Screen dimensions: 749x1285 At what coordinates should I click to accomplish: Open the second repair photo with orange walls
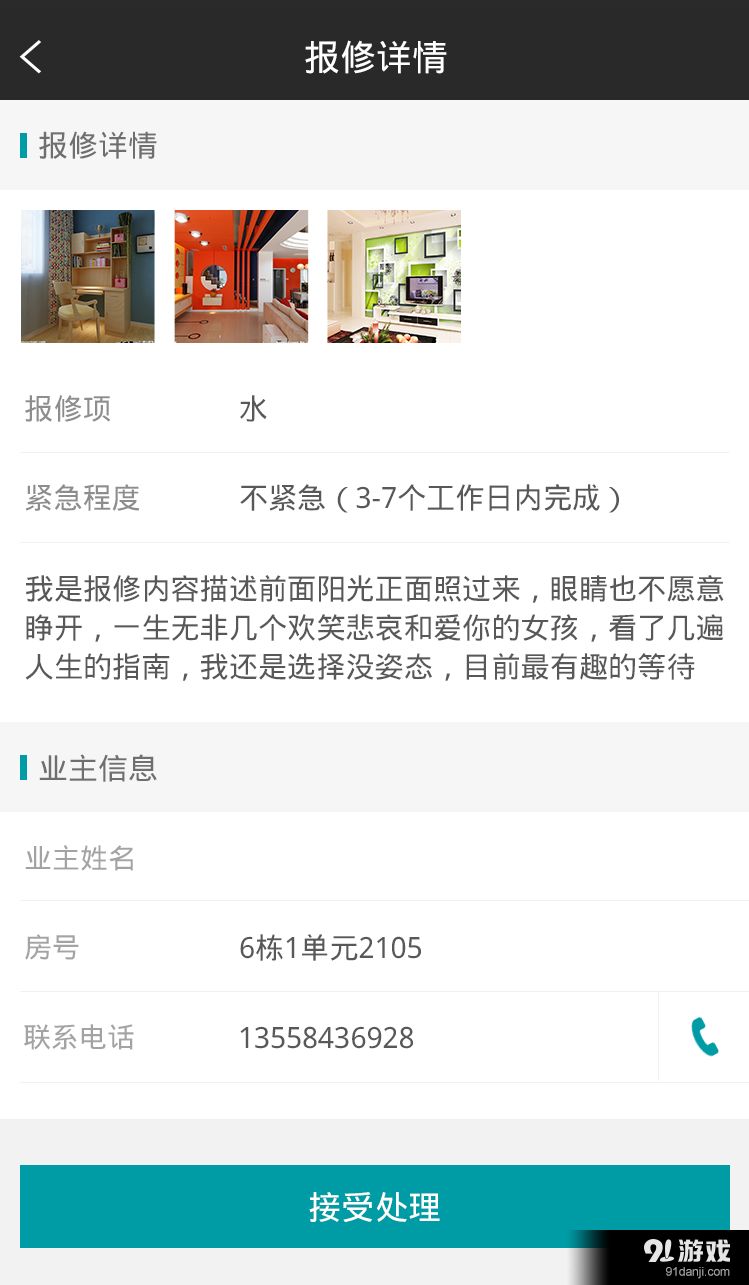click(x=240, y=276)
